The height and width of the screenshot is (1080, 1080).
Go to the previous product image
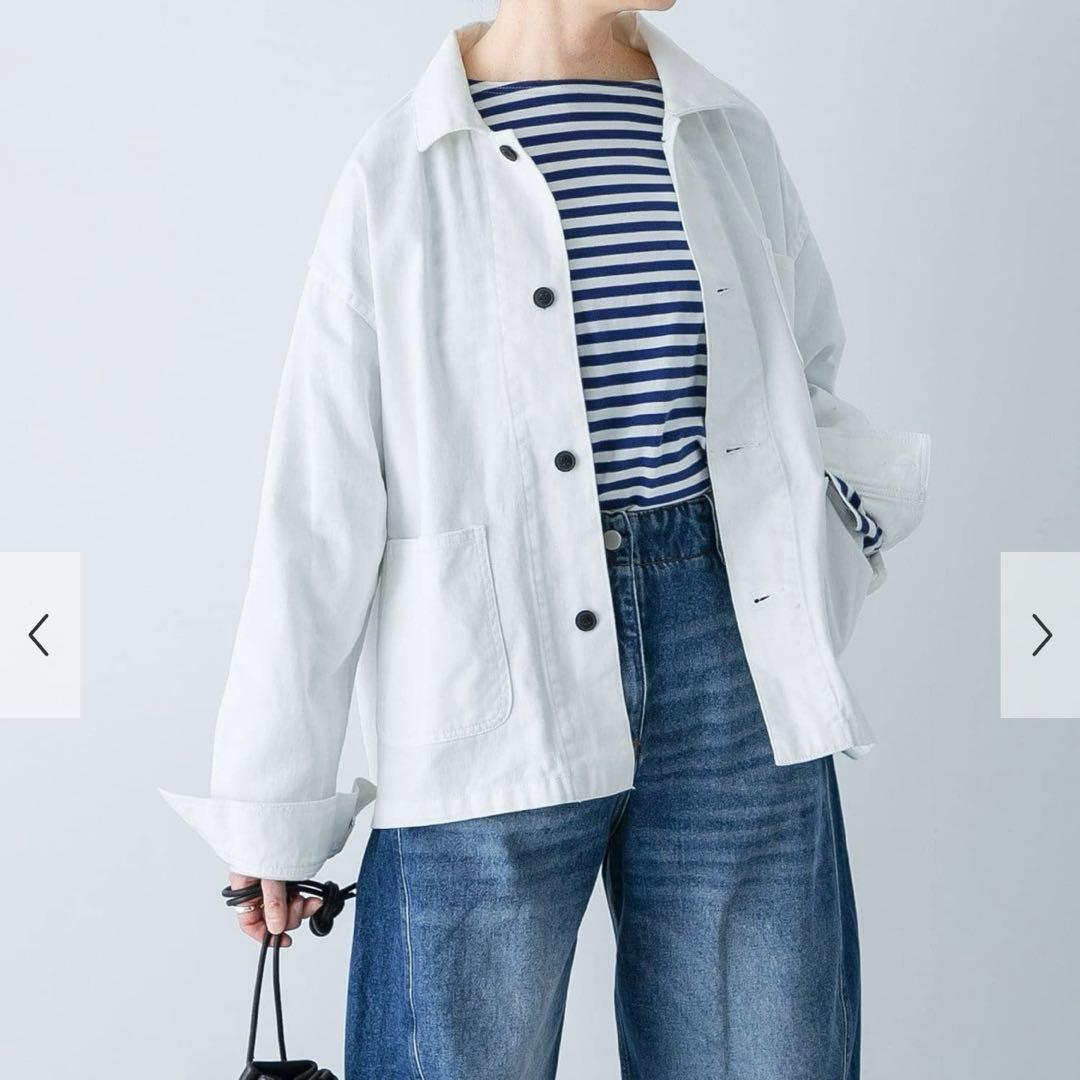(39, 634)
